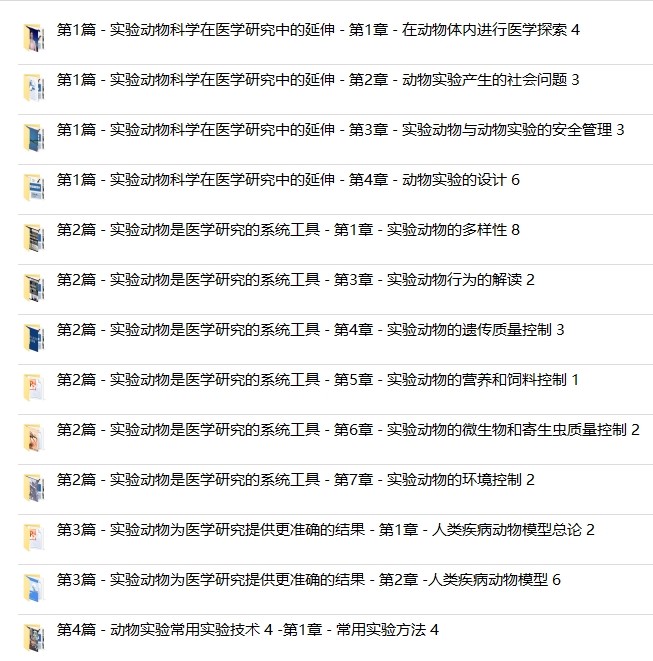Open folder 第2篇 第1章 实验动物的多样性

pos(288,230)
